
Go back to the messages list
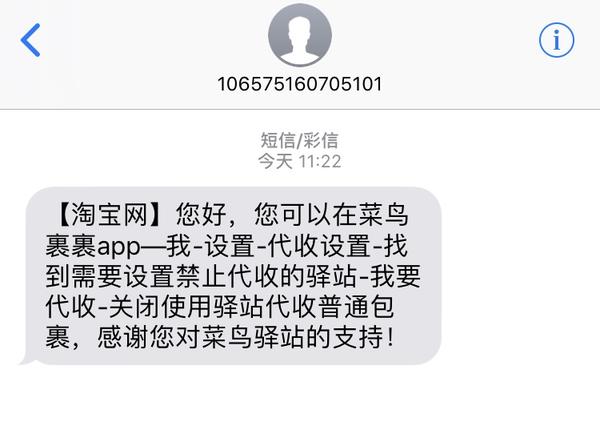point(30,40)
